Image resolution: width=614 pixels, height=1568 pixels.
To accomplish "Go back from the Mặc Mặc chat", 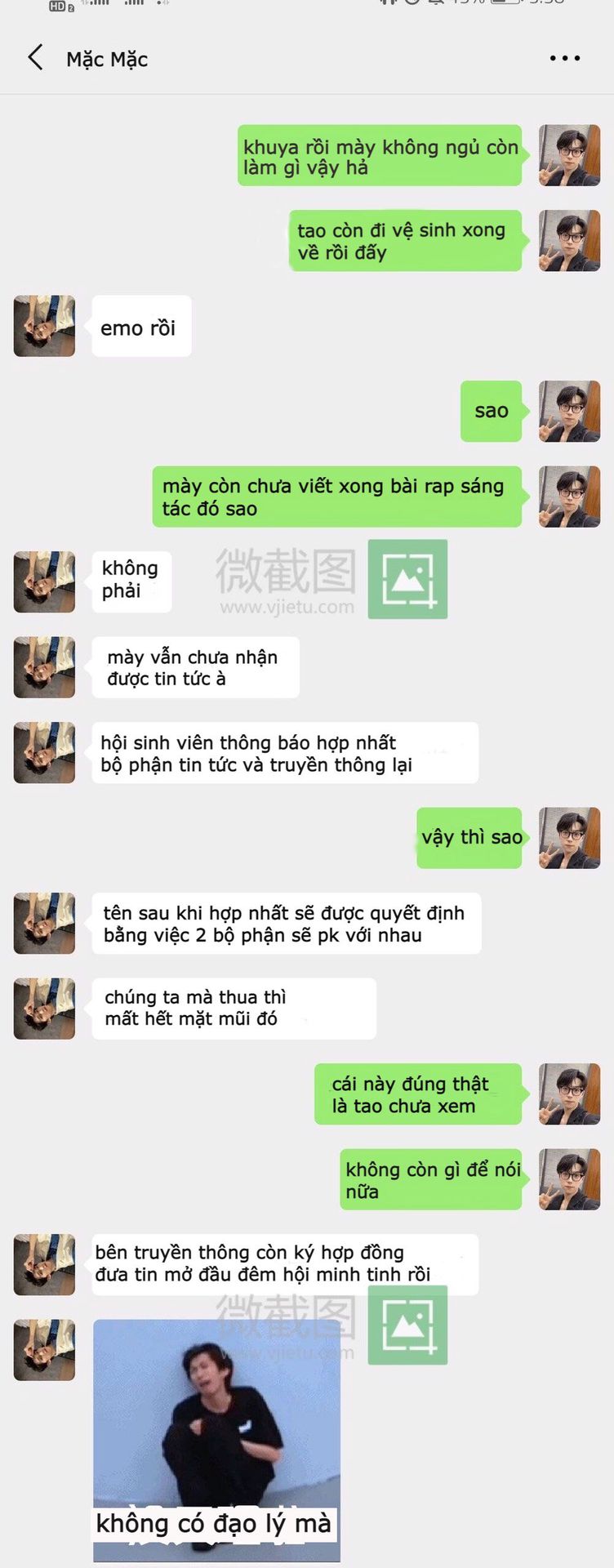I will (x=35, y=58).
